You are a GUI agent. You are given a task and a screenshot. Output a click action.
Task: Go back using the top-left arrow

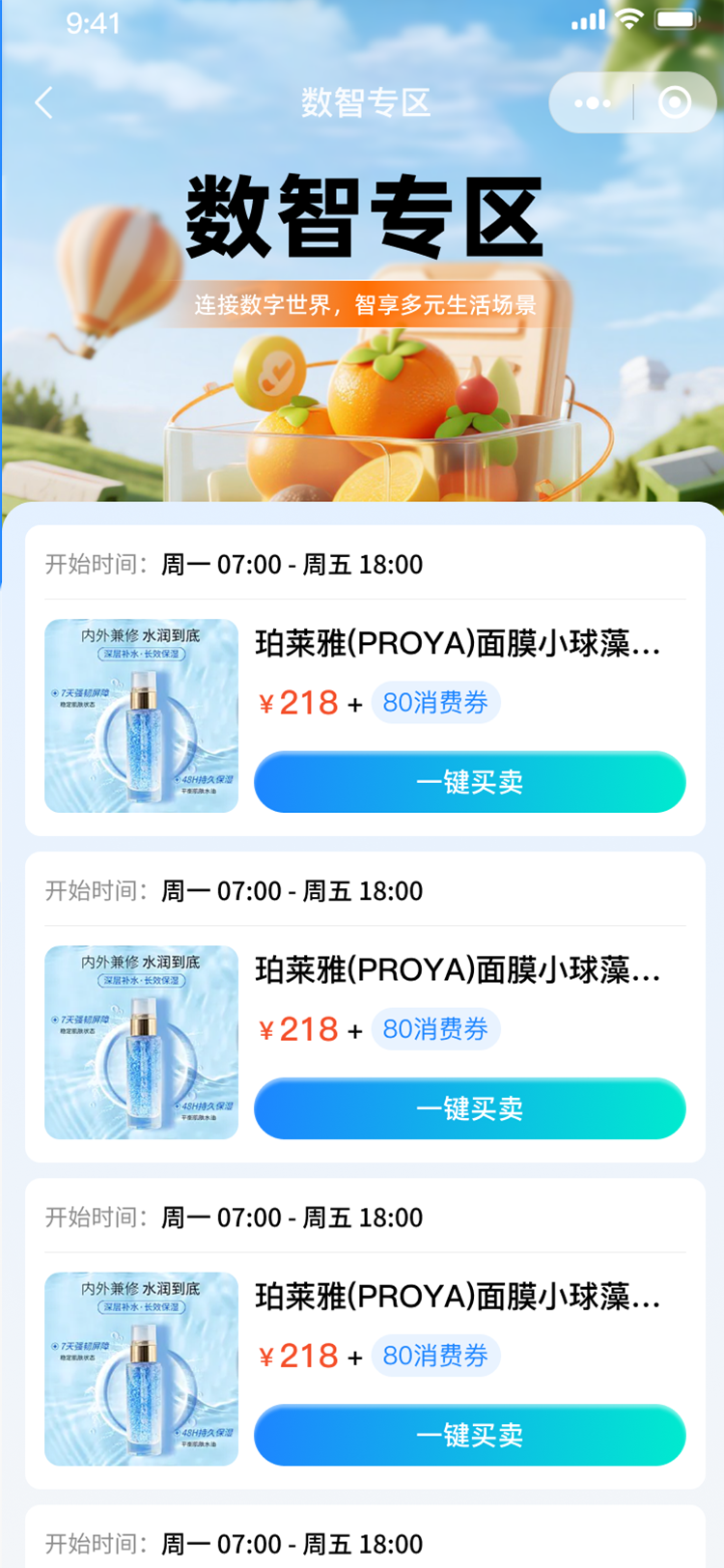[x=43, y=102]
